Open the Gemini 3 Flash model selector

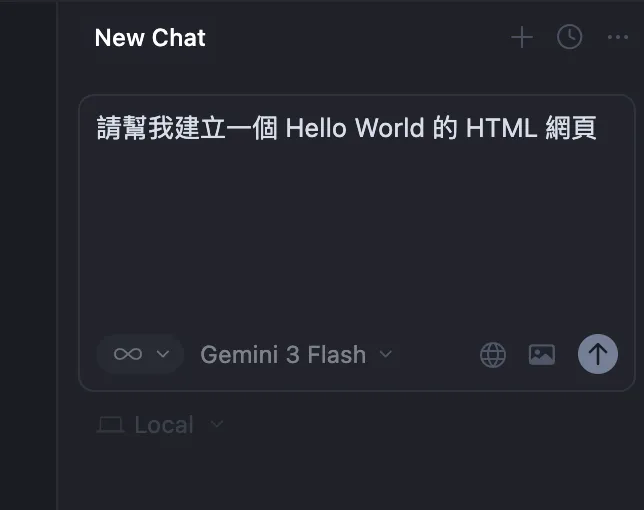point(296,354)
